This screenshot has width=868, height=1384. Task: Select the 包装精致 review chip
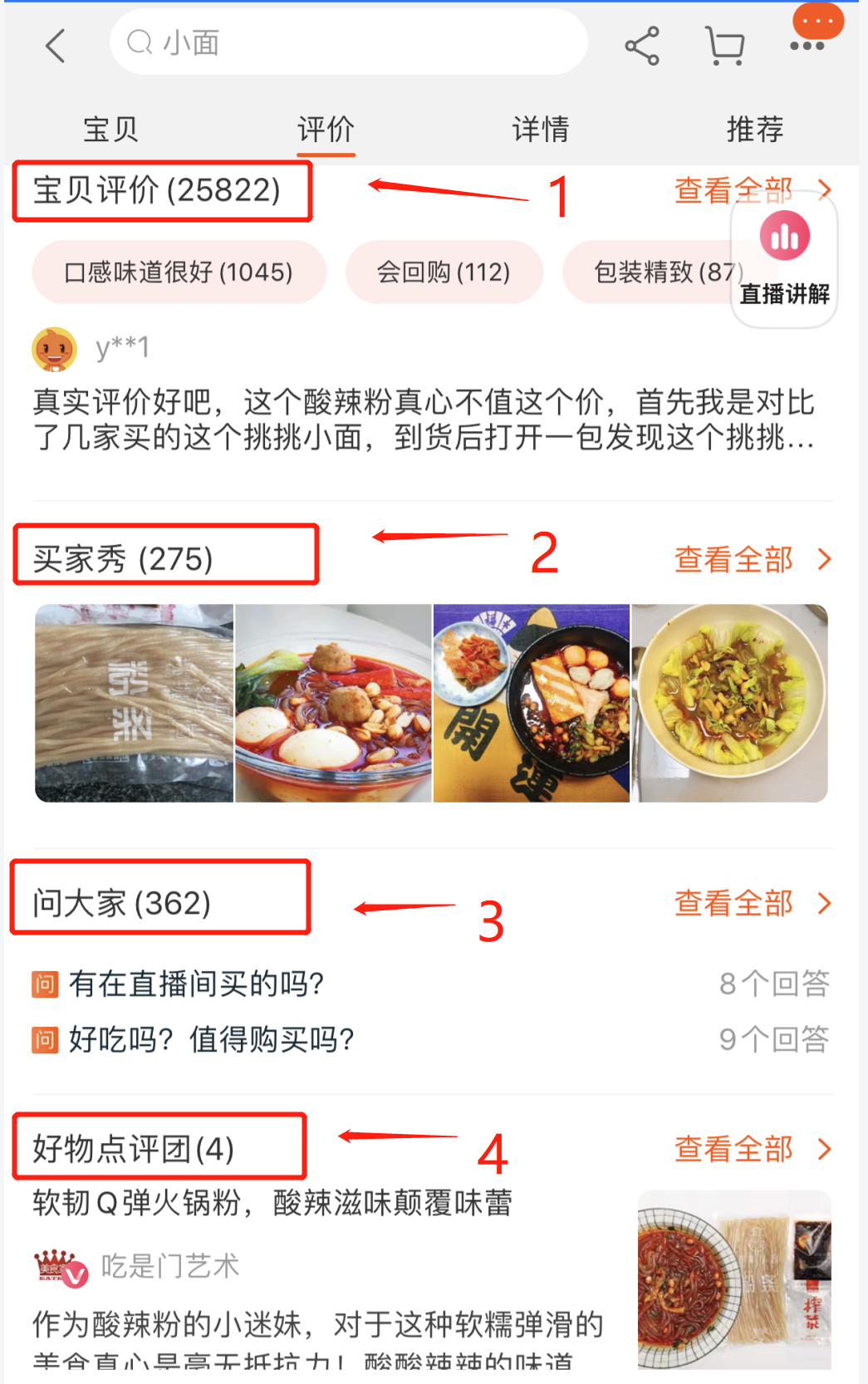click(656, 272)
